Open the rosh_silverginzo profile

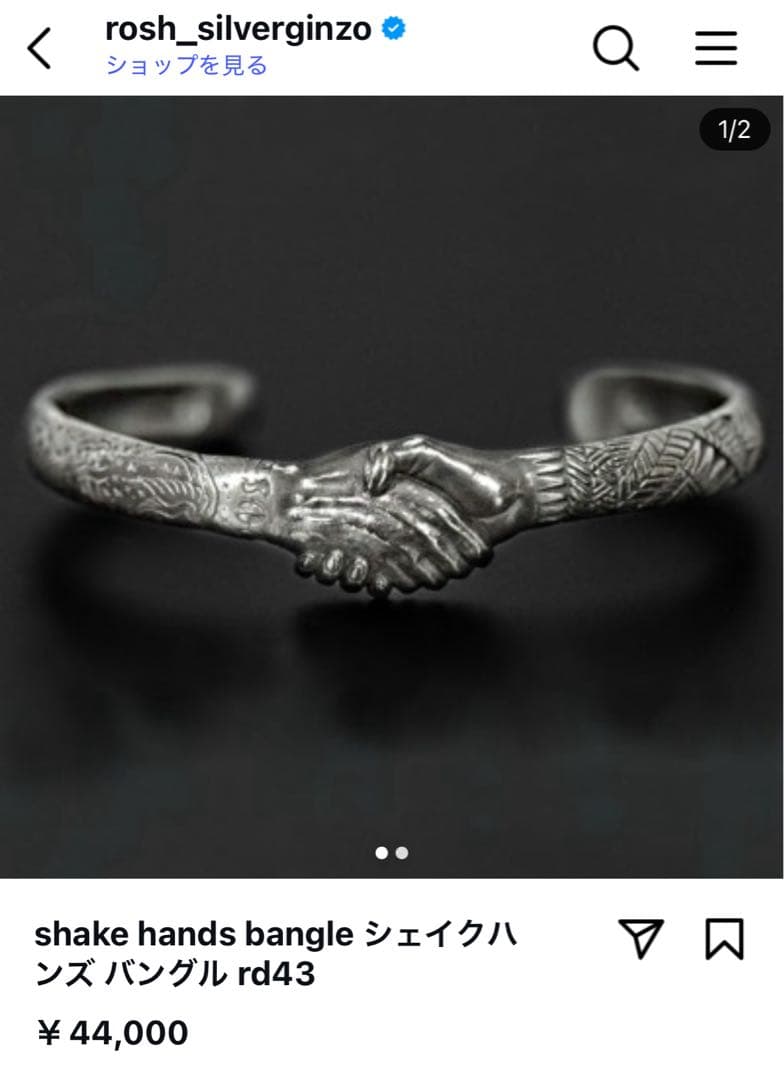click(238, 29)
